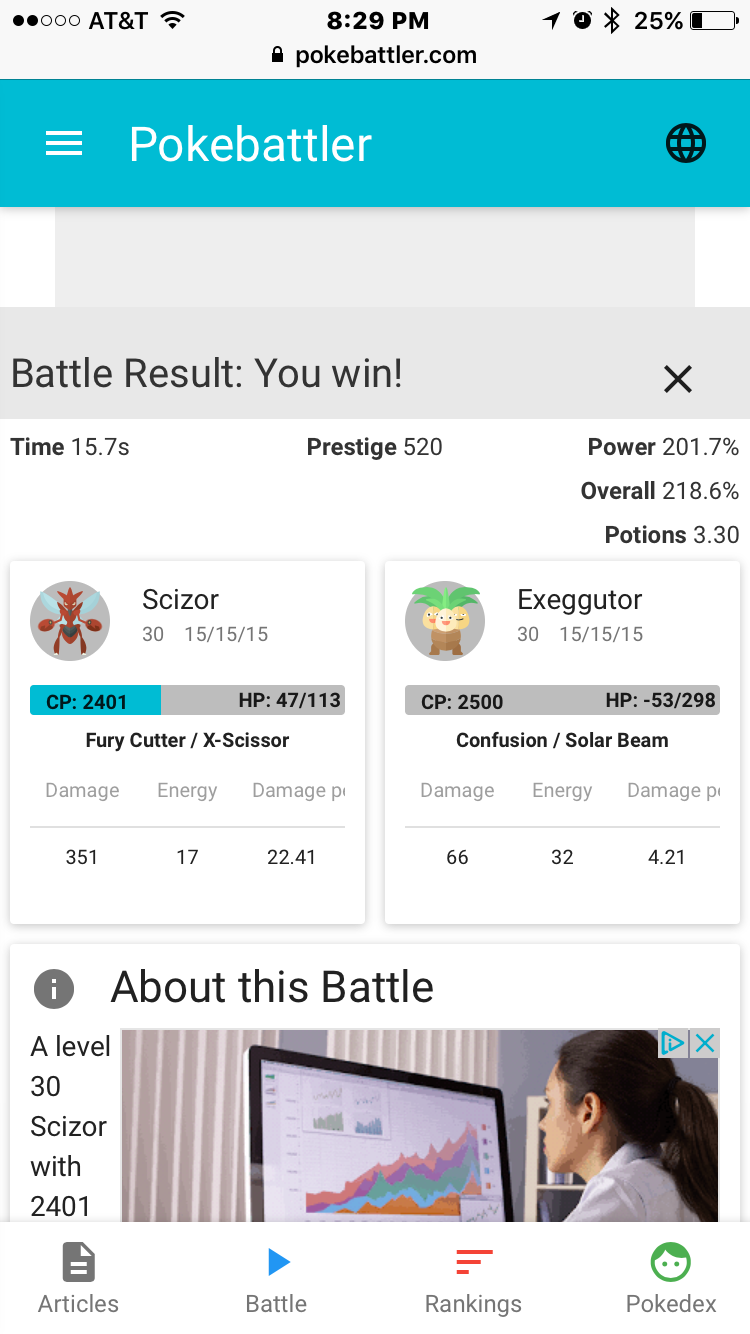Open the globe language selector
The image size is (750, 1334).
[x=686, y=144]
